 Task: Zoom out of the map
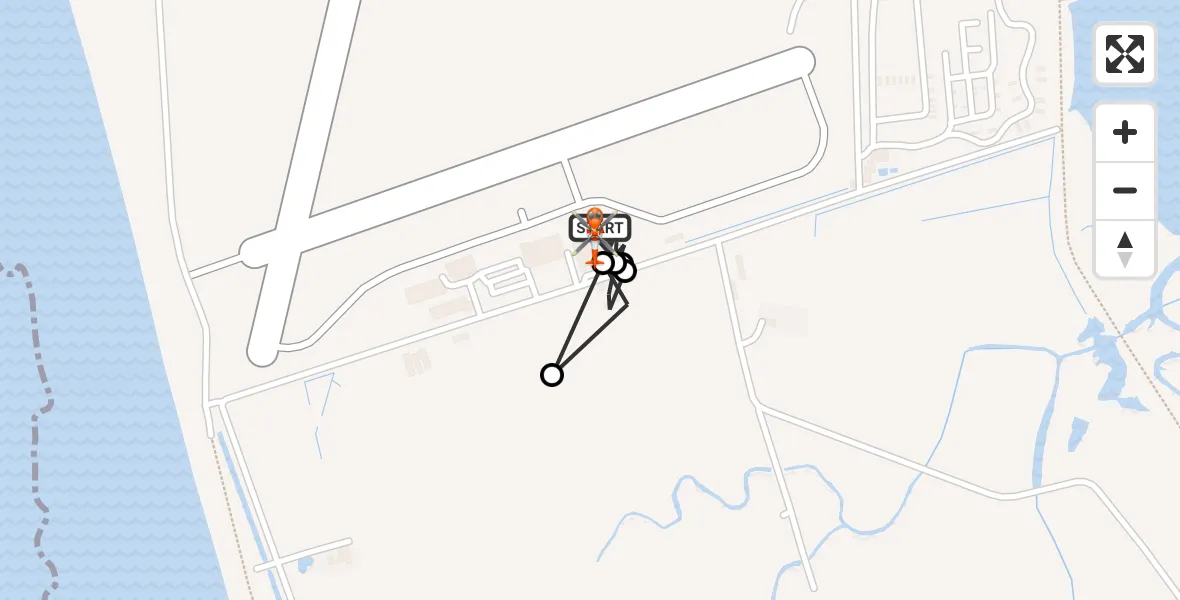point(1124,190)
